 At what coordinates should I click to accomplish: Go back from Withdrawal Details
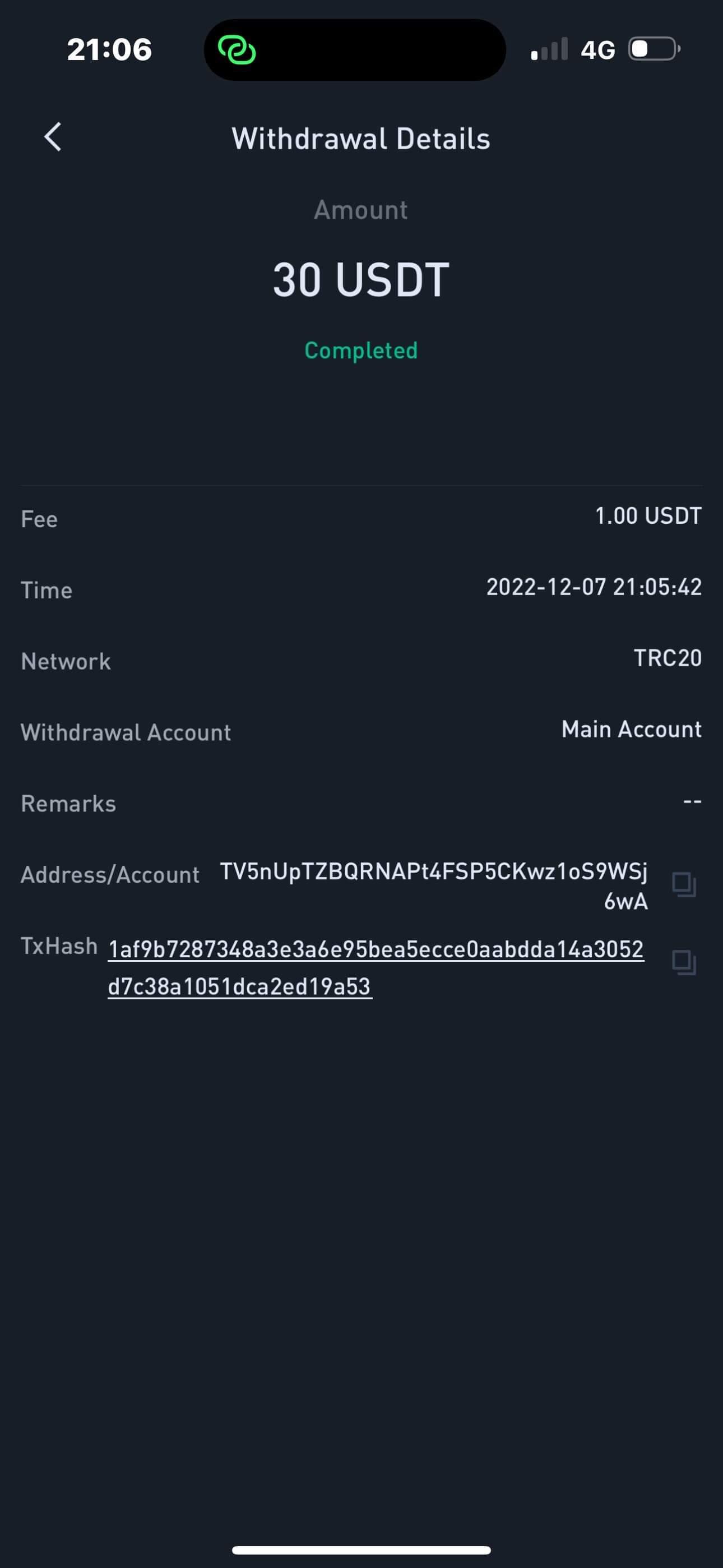pyautogui.click(x=53, y=137)
